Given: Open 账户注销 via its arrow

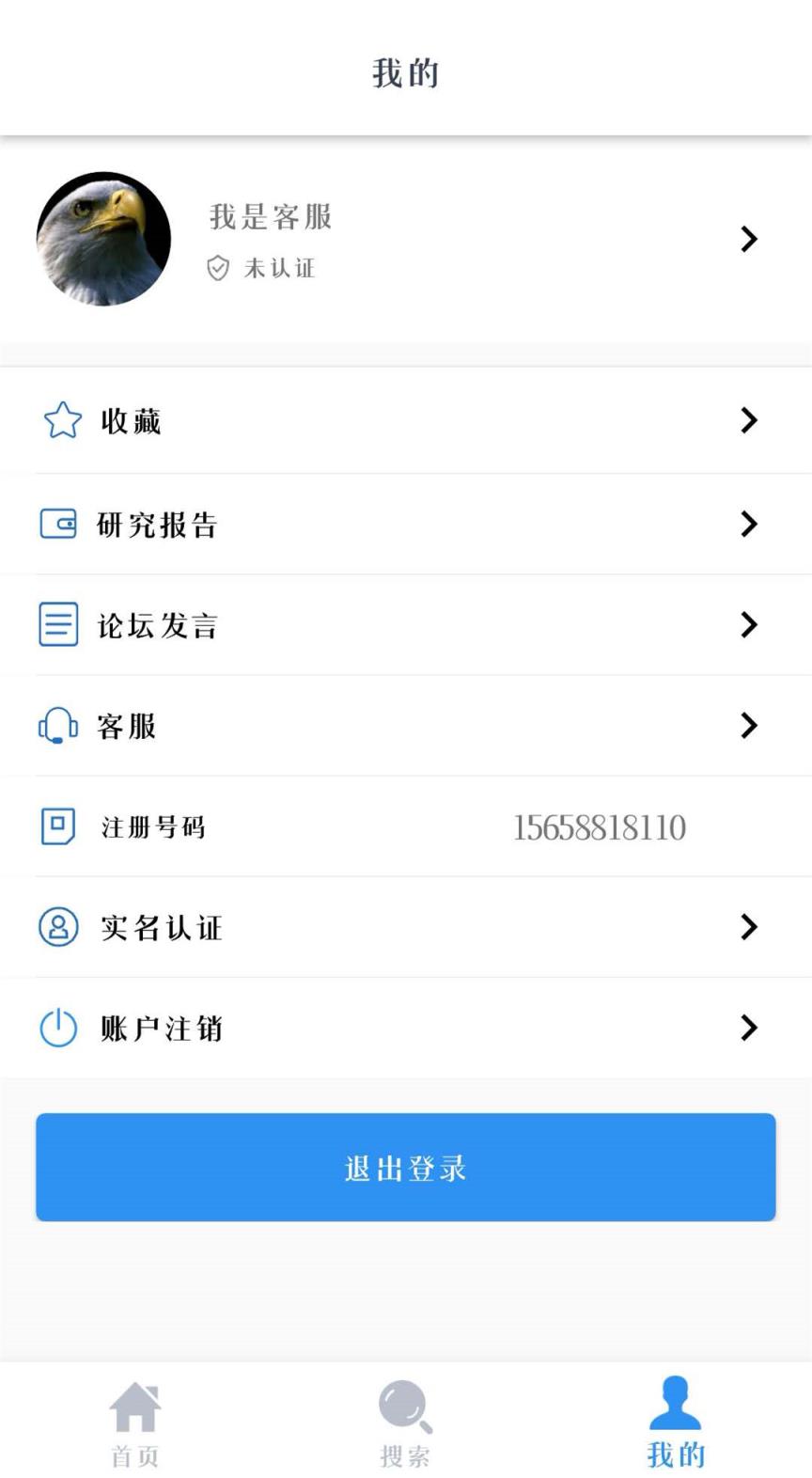Looking at the screenshot, I should pos(748,1028).
